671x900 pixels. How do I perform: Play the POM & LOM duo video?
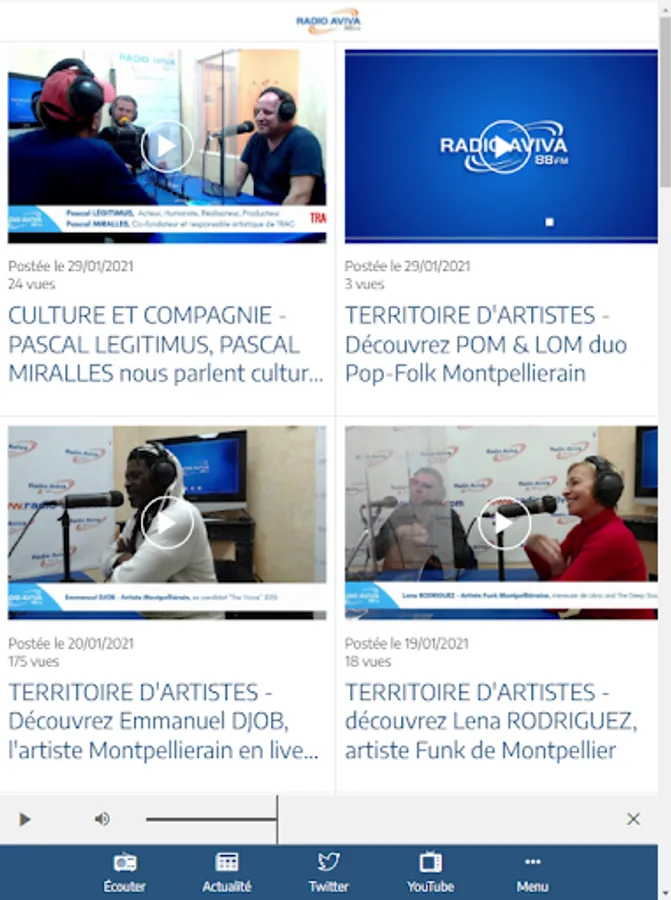502,146
